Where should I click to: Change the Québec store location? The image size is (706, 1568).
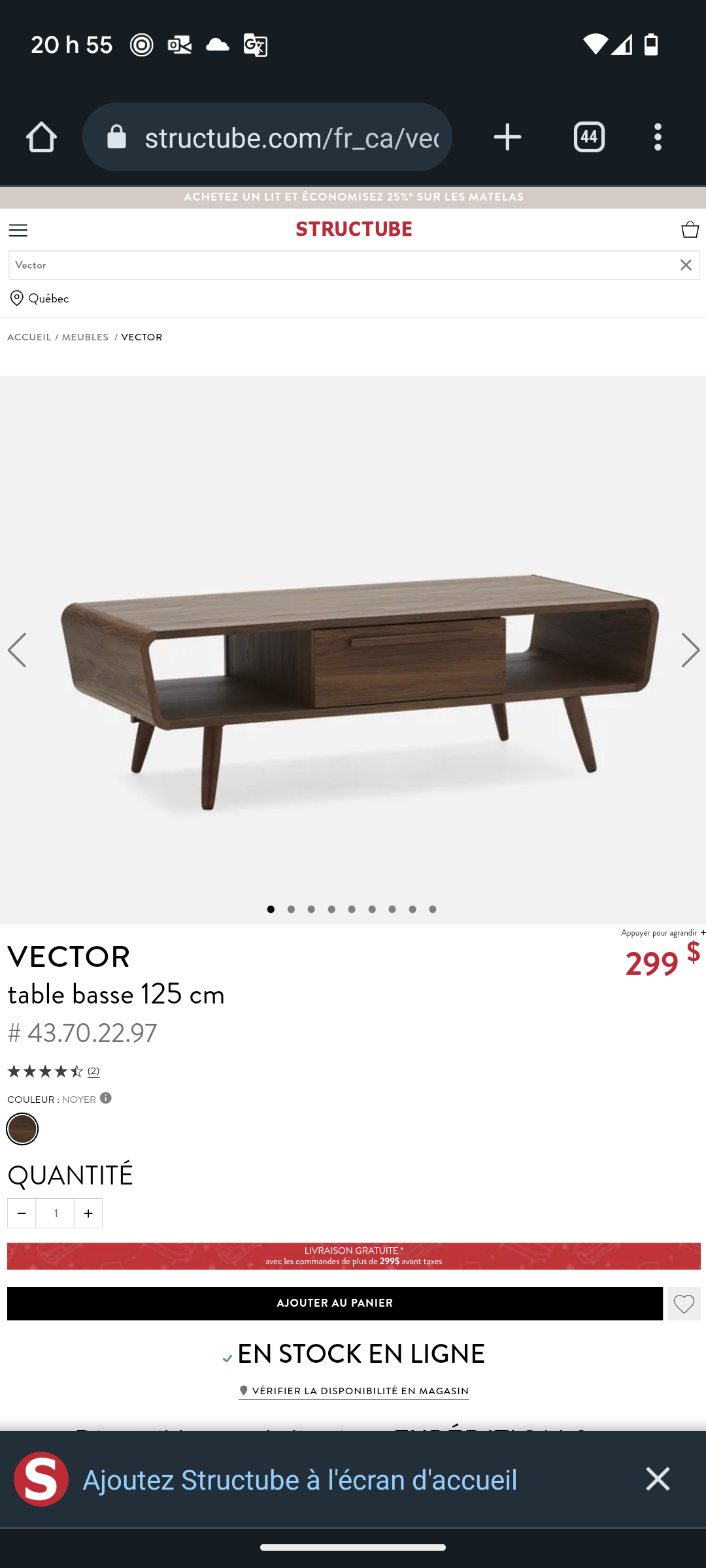click(x=40, y=299)
